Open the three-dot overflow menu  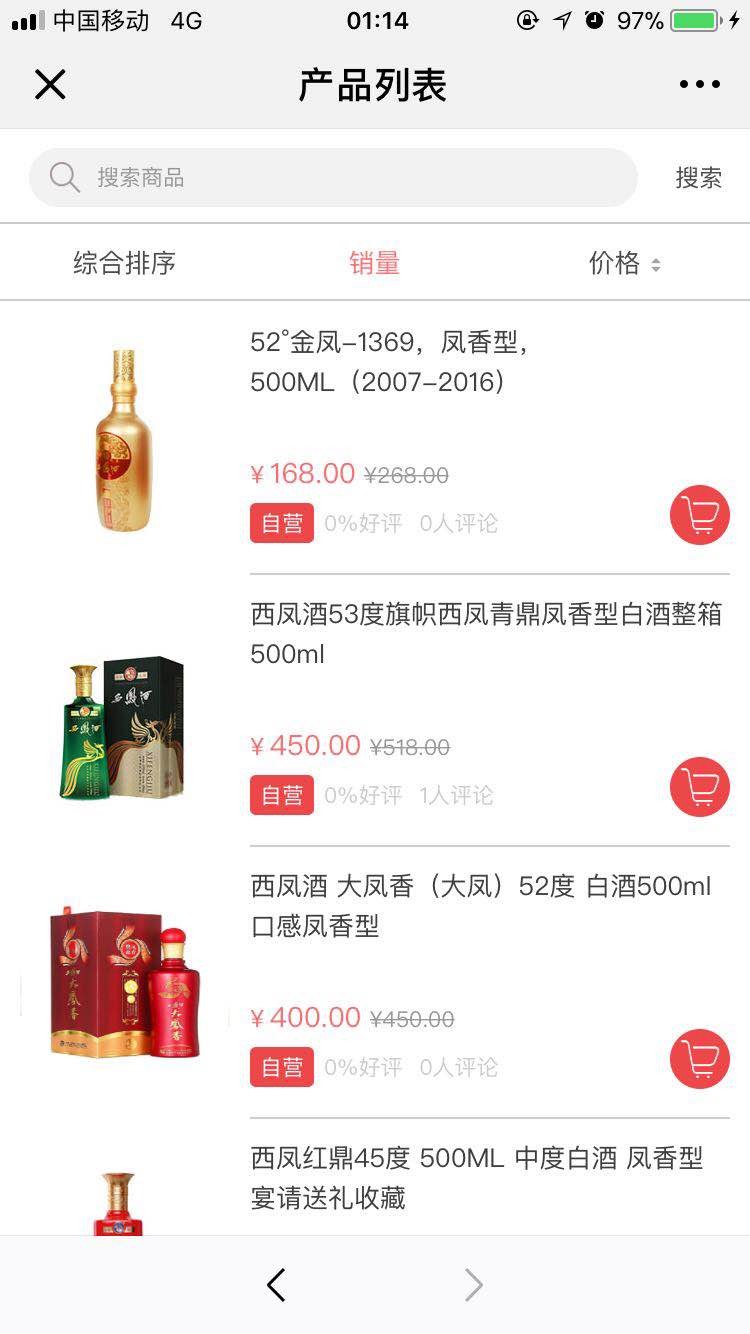point(699,85)
